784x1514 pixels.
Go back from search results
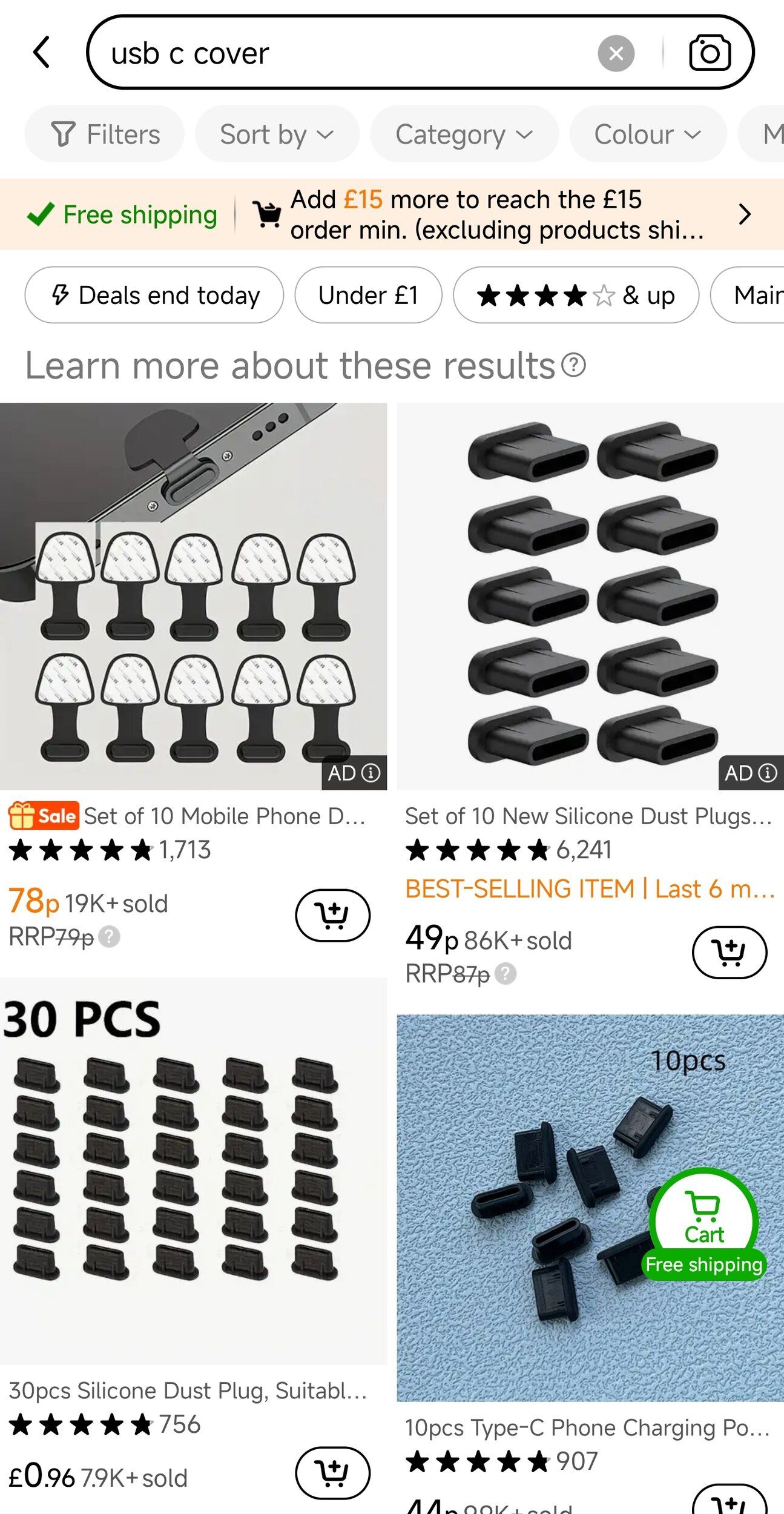(x=41, y=53)
